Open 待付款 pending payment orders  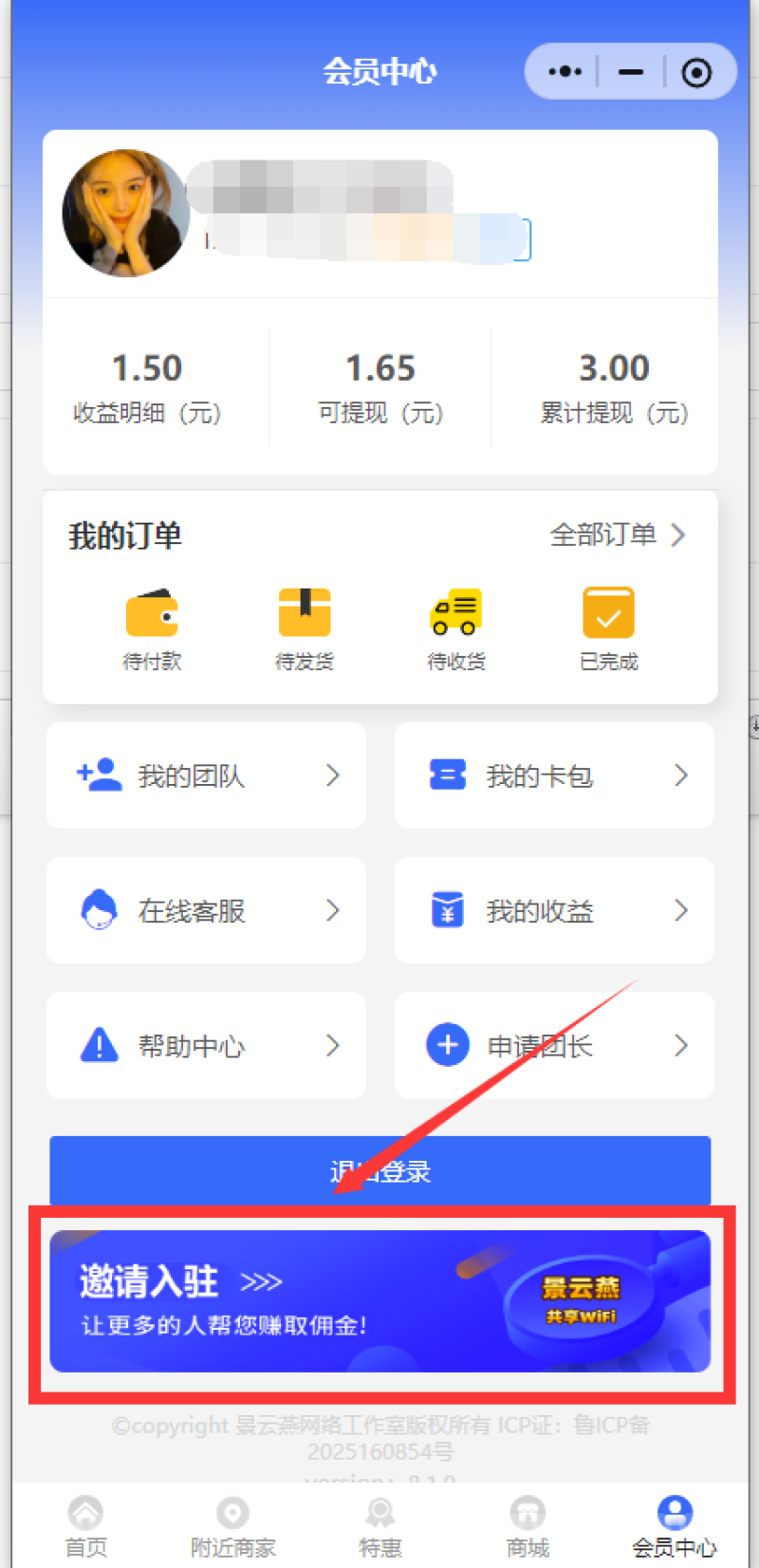tap(152, 628)
